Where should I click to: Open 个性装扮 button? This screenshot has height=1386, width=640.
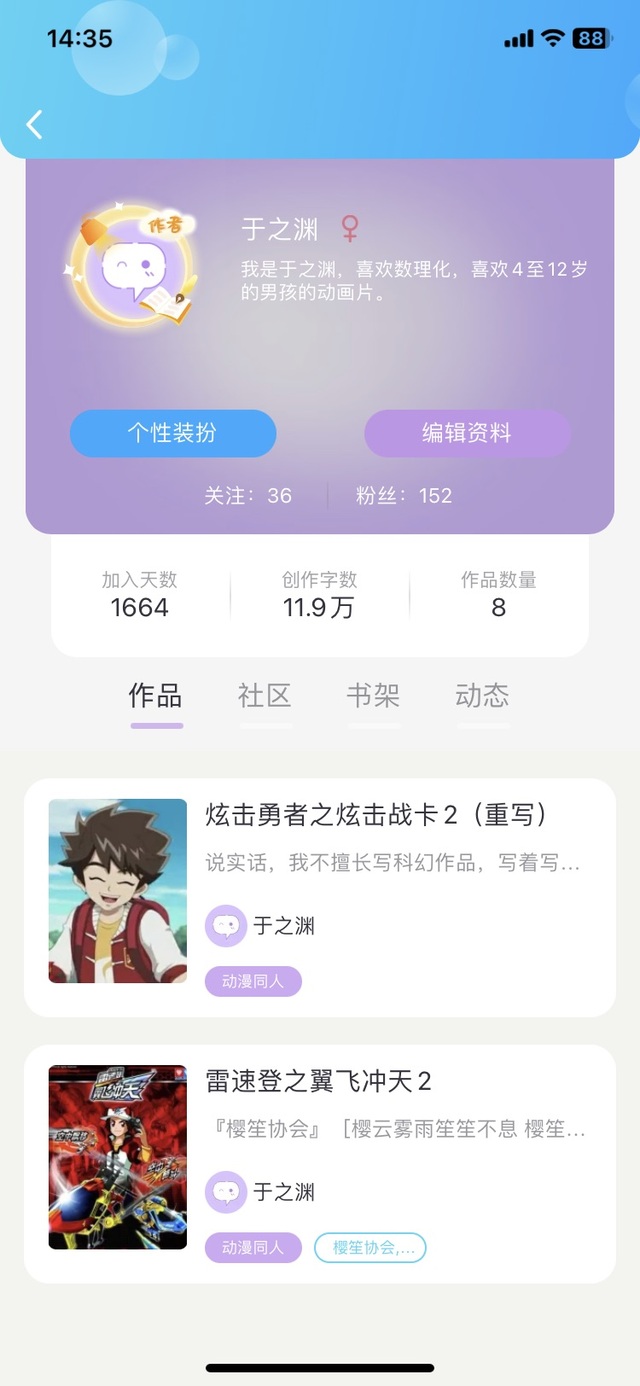point(173,433)
